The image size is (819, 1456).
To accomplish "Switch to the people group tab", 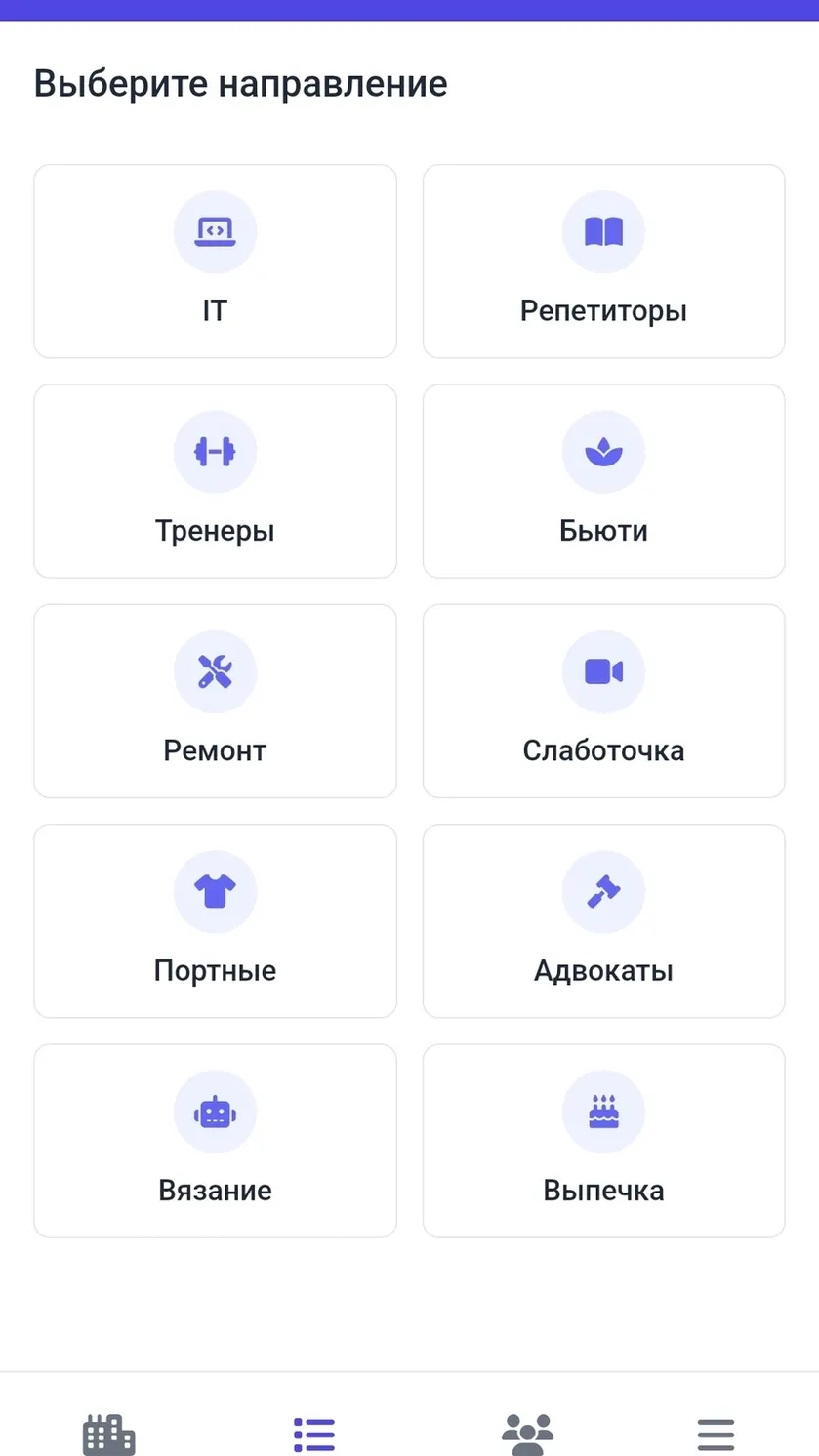I will 527,1435.
